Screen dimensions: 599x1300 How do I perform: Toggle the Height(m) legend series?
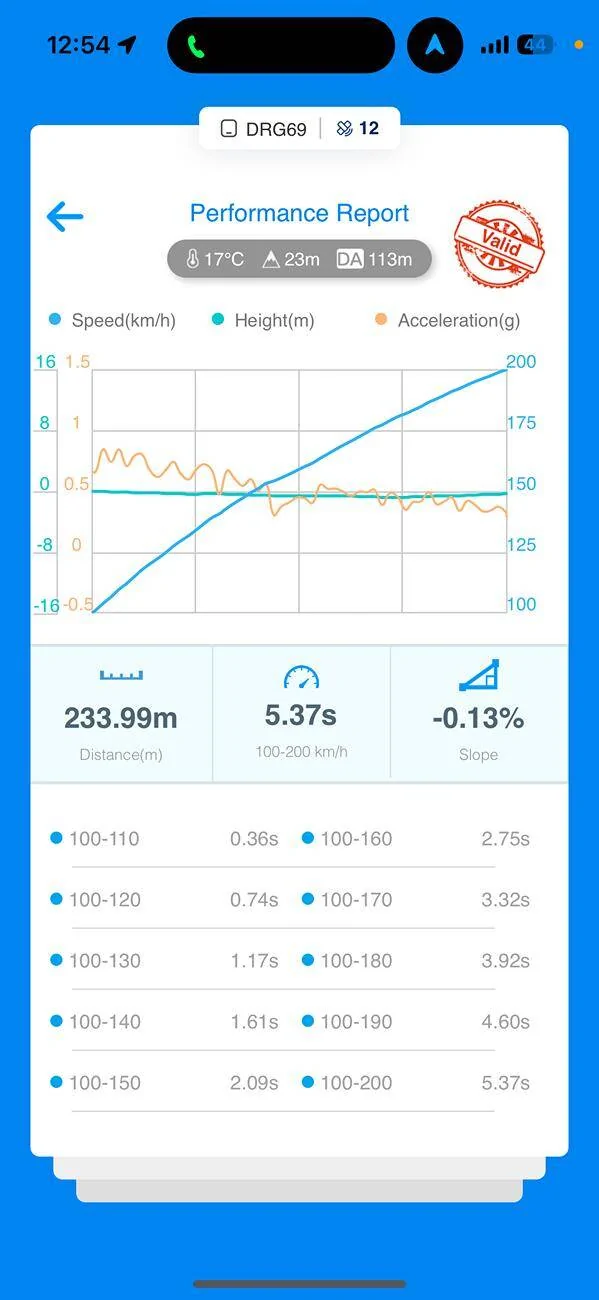263,320
